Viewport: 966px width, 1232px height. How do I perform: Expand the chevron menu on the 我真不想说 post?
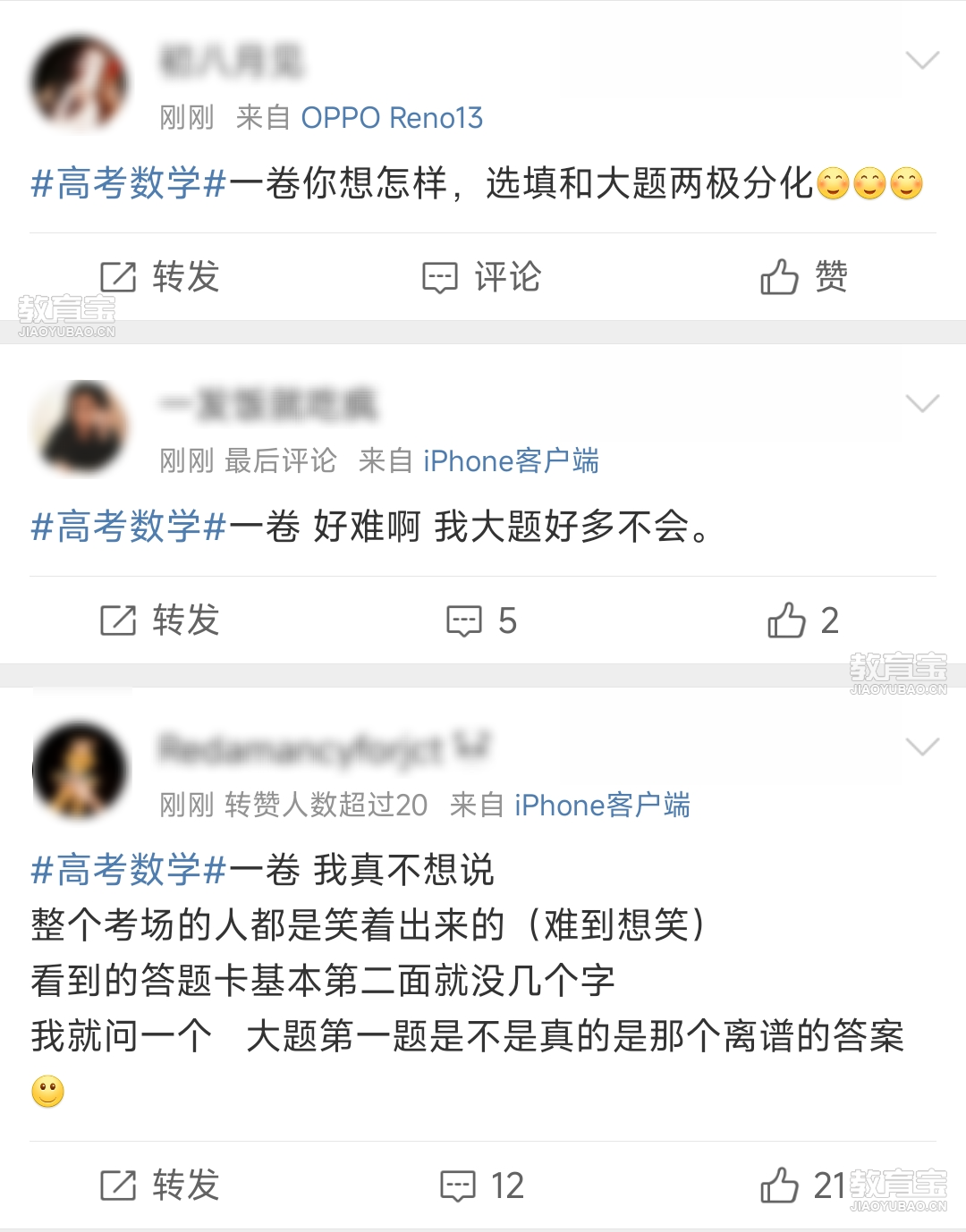coord(922,747)
